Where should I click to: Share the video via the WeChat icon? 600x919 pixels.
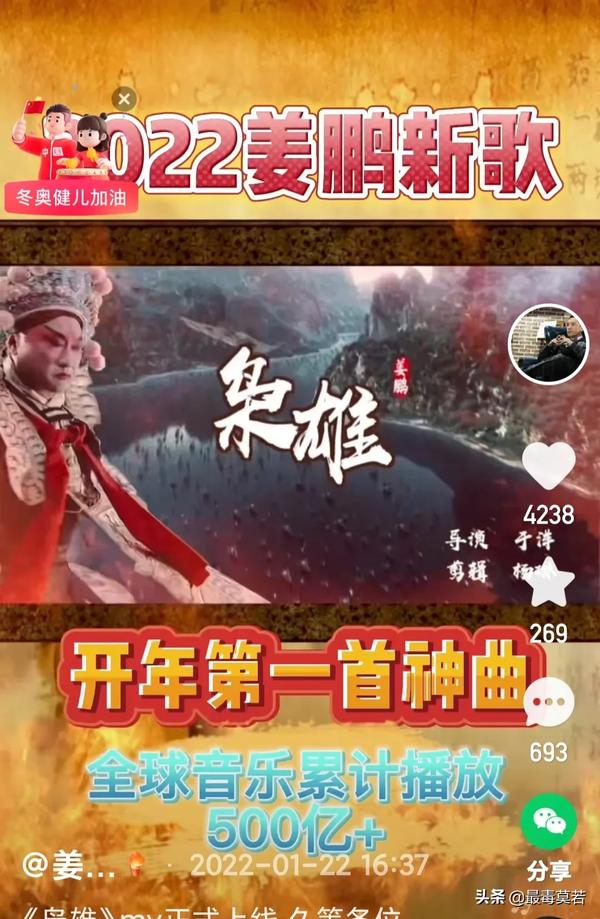click(x=549, y=822)
